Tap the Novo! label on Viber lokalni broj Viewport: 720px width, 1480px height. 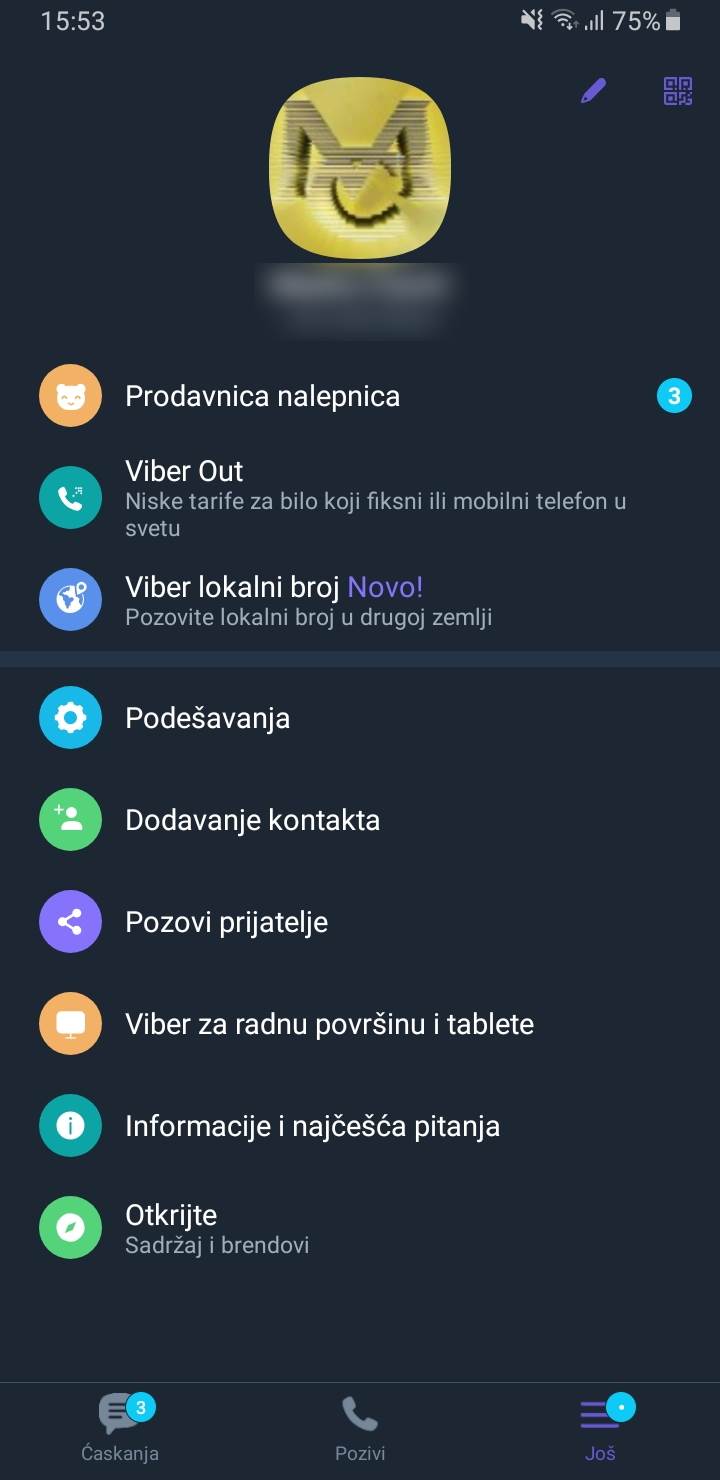tap(386, 586)
